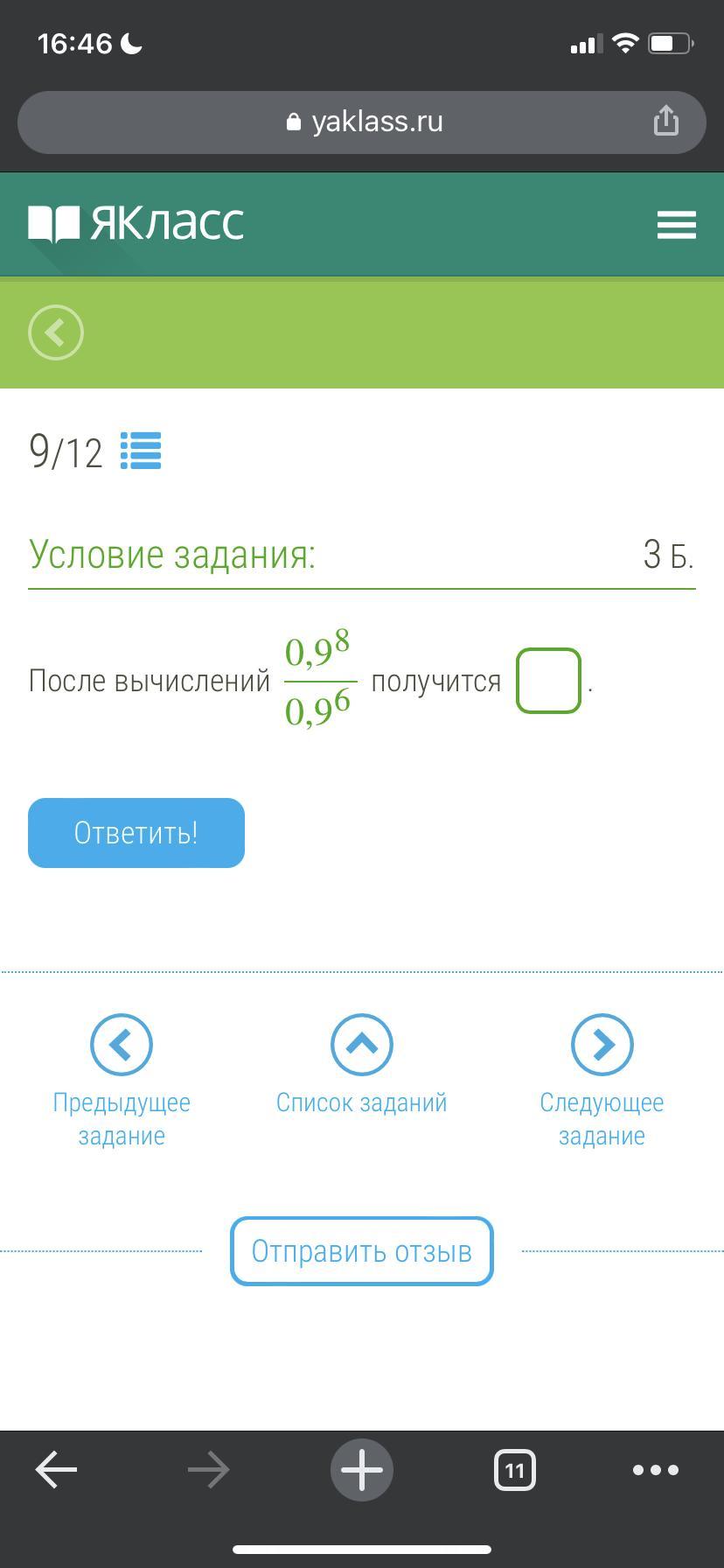Open the hamburger menu in ЯКласс header
The width and height of the screenshot is (724, 1568).
(676, 225)
